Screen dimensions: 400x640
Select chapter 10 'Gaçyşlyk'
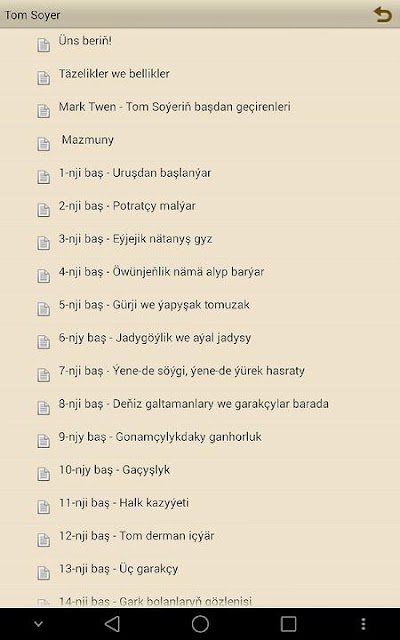200,471
